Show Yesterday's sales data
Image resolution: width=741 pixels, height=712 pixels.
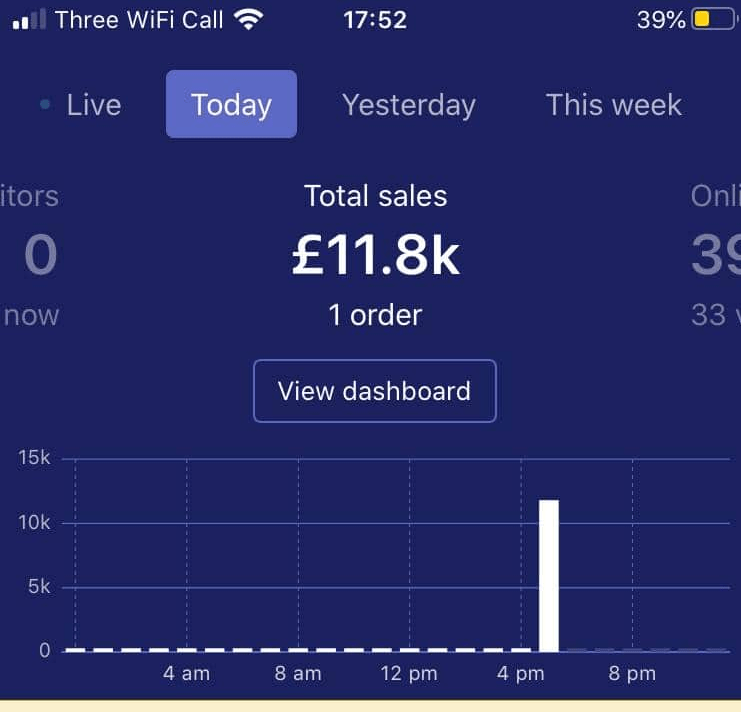tap(408, 105)
